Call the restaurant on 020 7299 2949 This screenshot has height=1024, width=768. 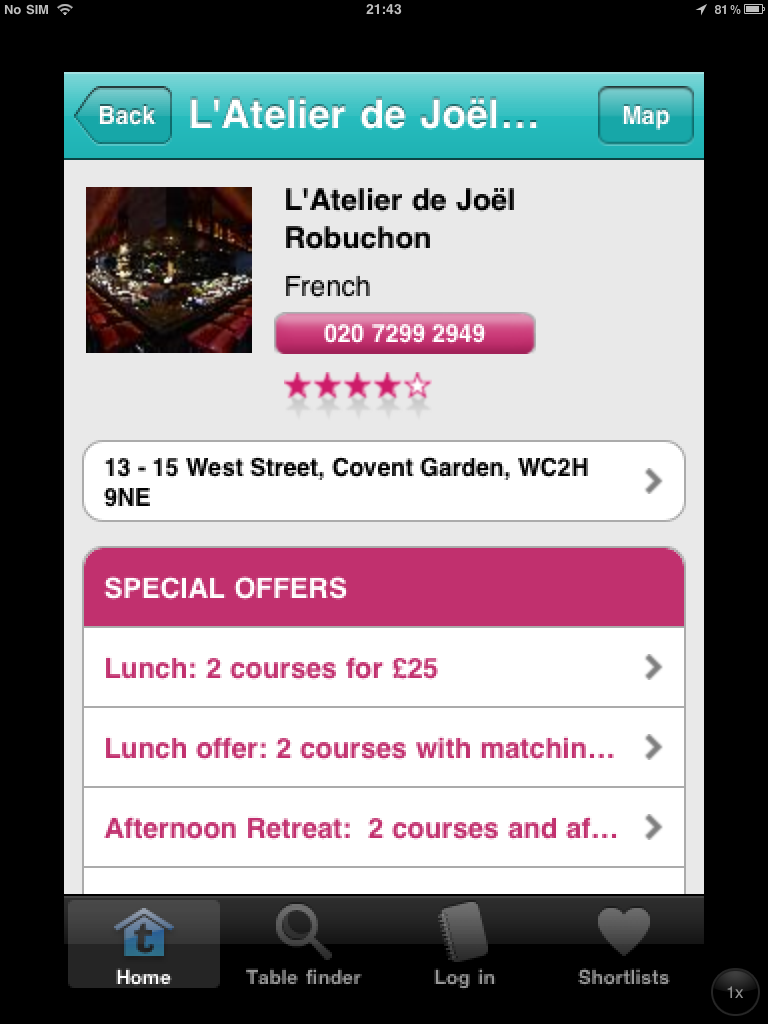404,334
